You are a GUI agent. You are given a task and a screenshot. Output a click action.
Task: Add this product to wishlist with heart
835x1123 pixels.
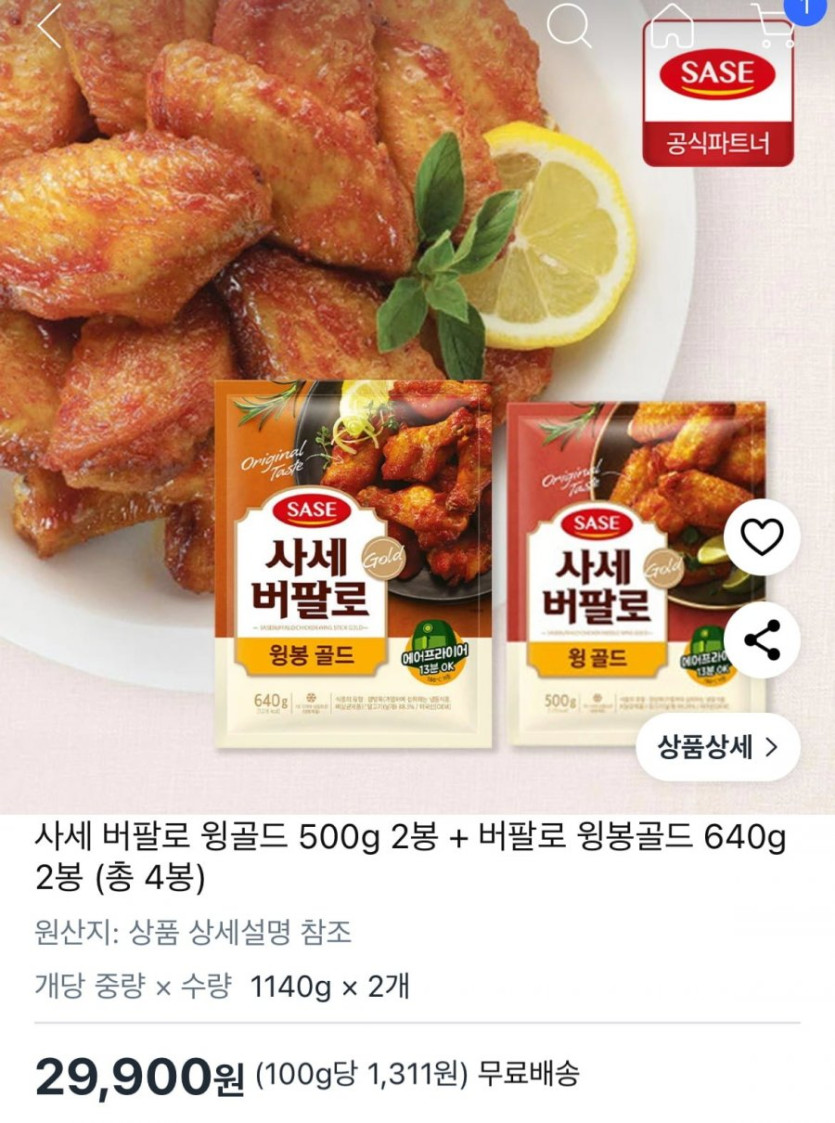(762, 538)
